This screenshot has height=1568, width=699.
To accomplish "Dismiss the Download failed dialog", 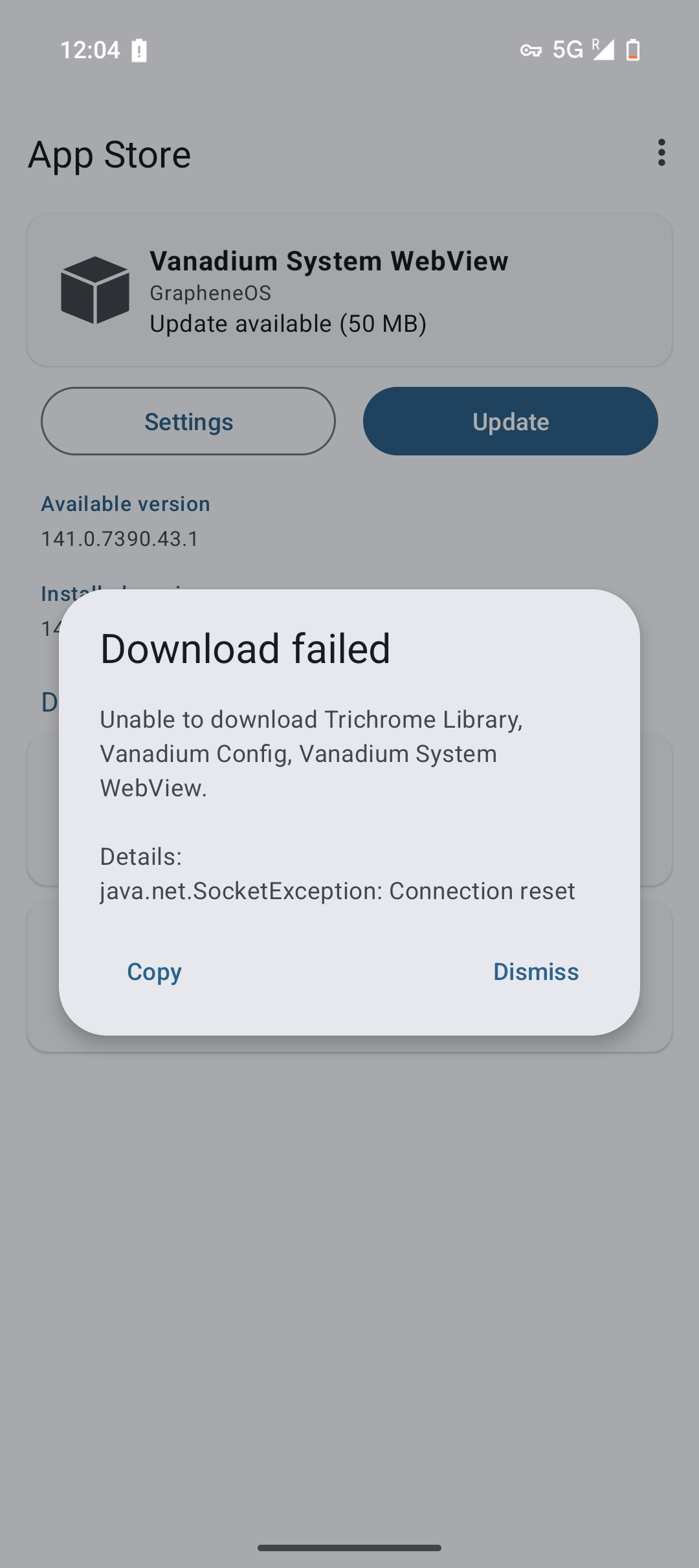I will [x=535, y=972].
